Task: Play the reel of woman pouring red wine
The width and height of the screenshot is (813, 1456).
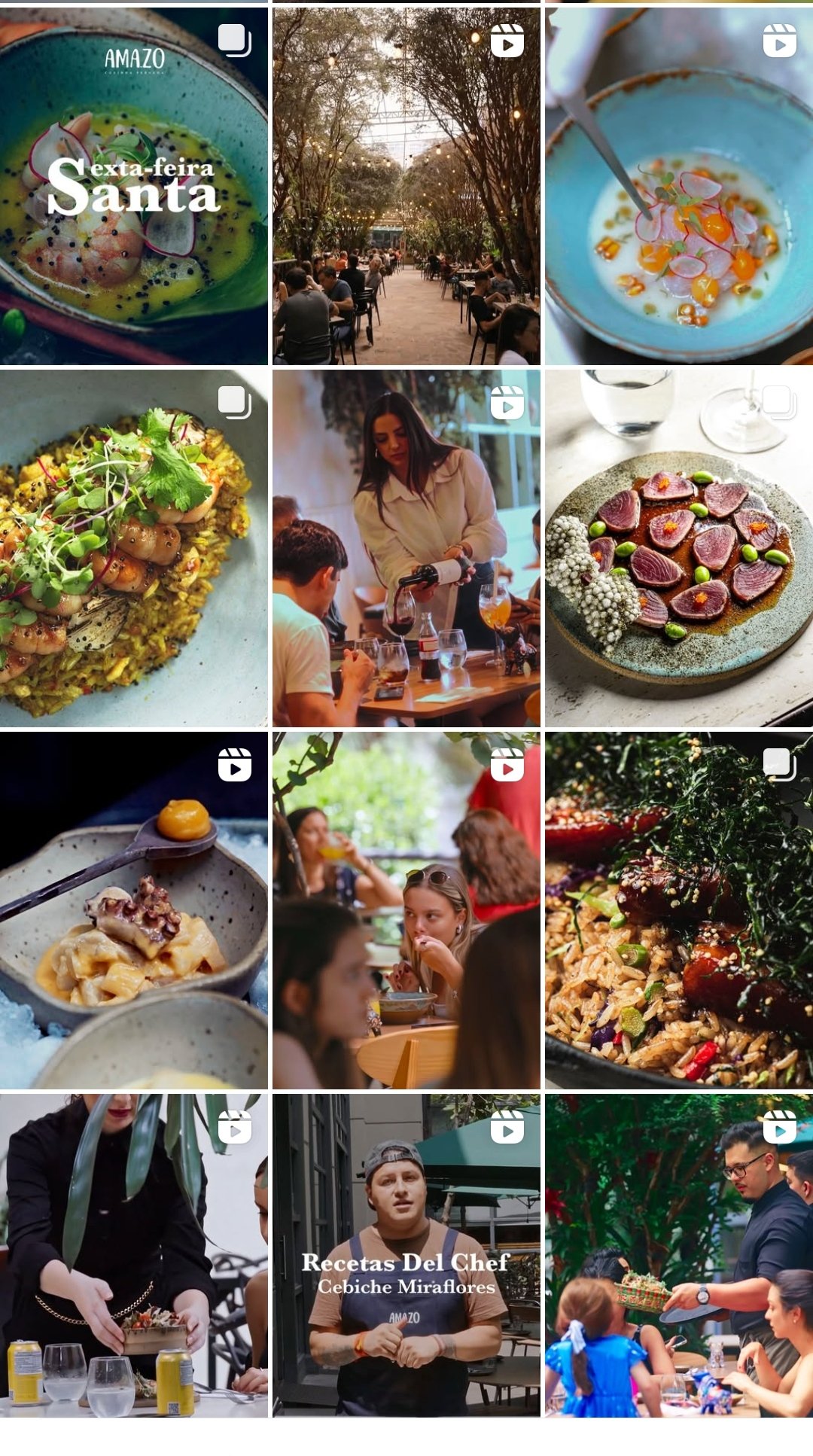Action: coord(406,548)
